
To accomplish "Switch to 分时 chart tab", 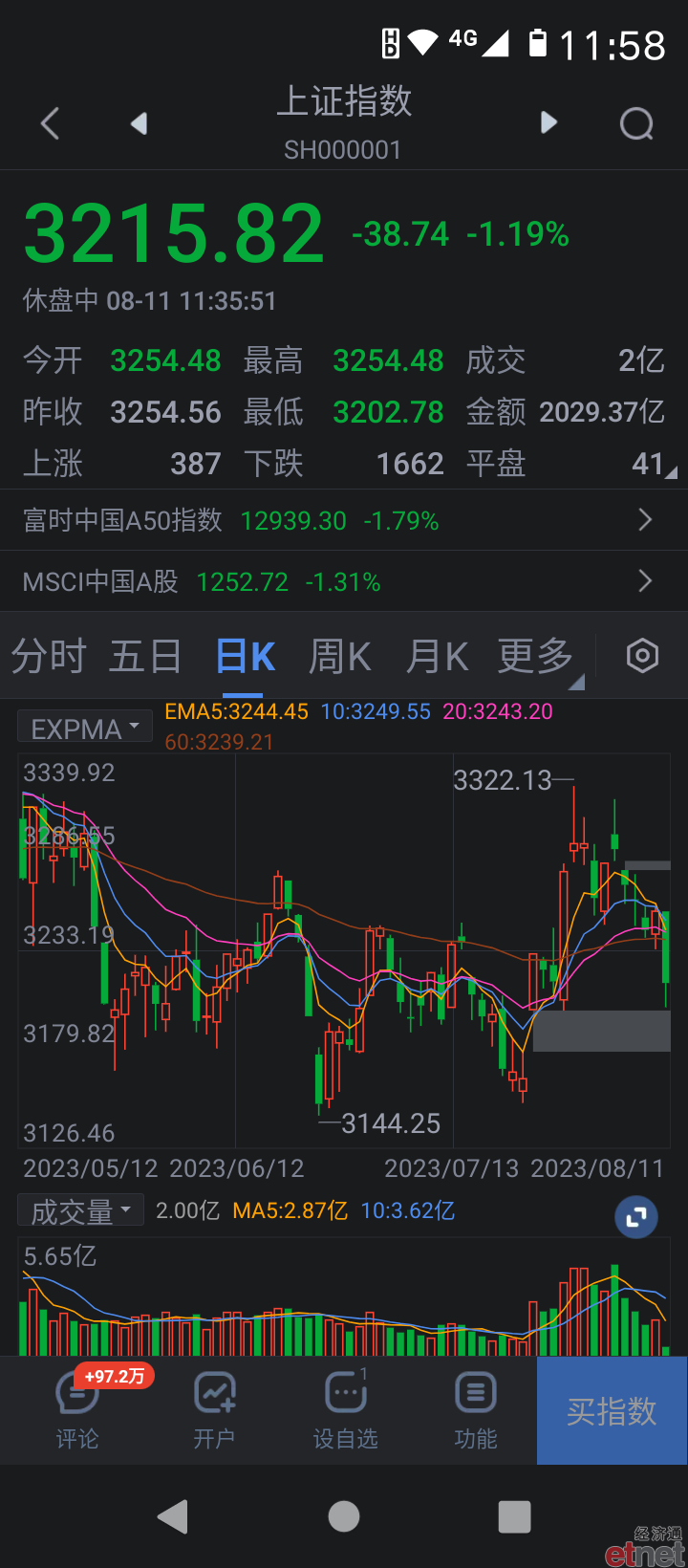I will (x=49, y=657).
